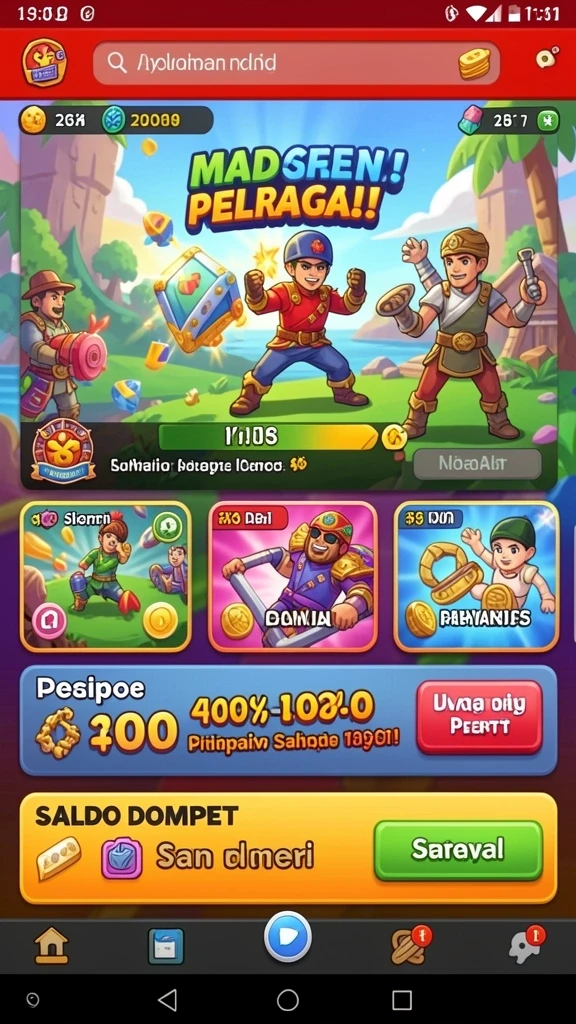Screen dimensions: 576x1024
Task: Tap the green Sareval button in Saldo Dompet
Action: 458,850
